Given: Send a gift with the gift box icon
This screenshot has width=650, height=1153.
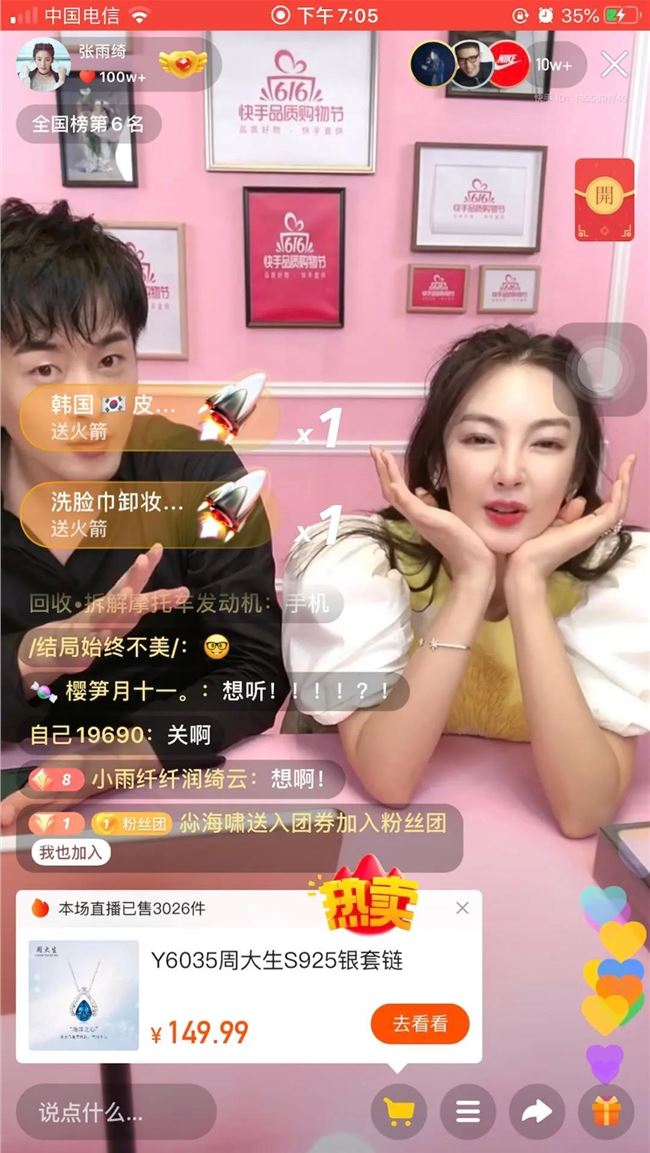Looking at the screenshot, I should [x=606, y=1112].
